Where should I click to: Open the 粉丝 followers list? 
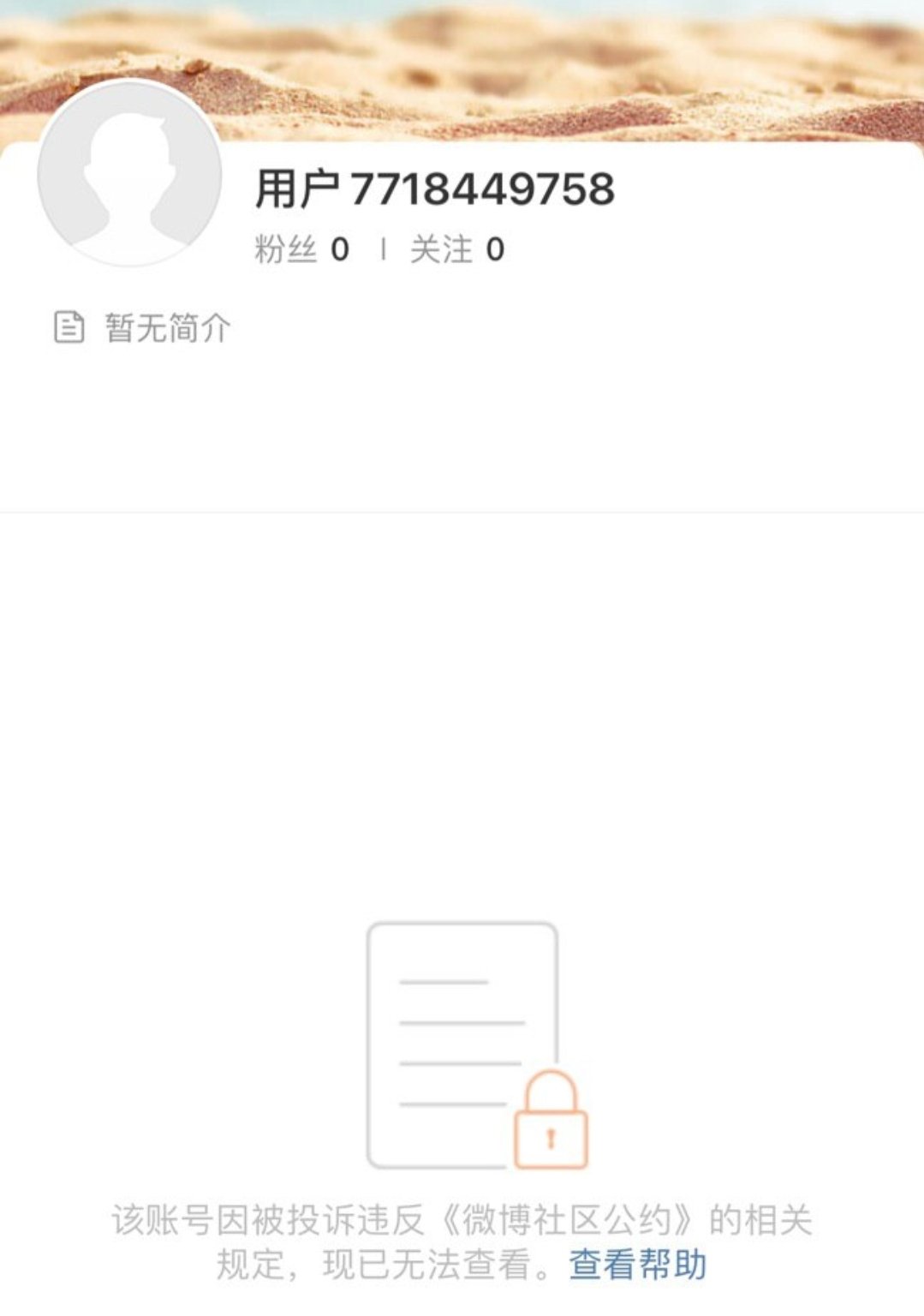click(301, 250)
